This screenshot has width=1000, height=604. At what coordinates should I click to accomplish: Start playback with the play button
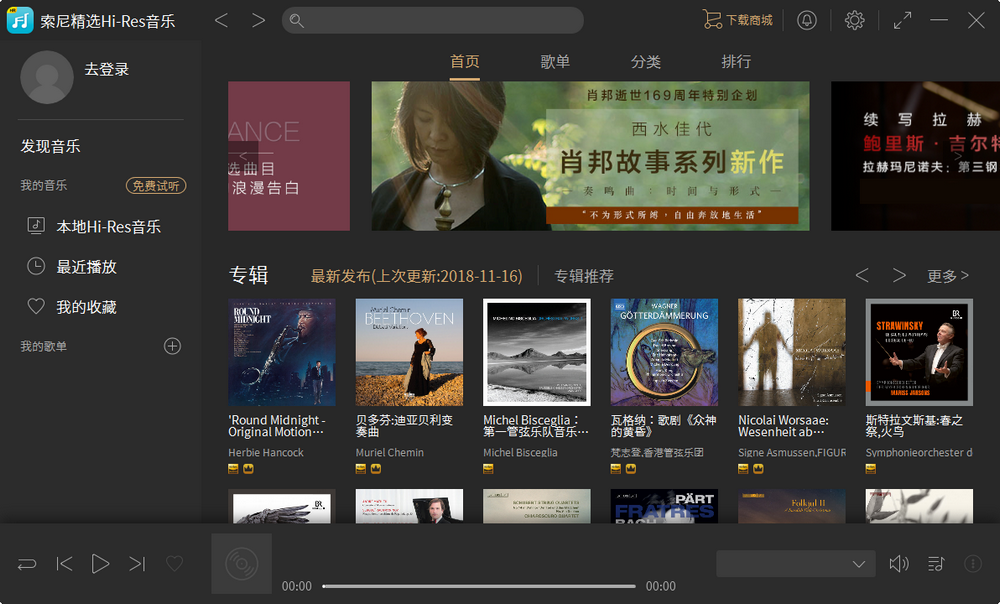tap(100, 564)
